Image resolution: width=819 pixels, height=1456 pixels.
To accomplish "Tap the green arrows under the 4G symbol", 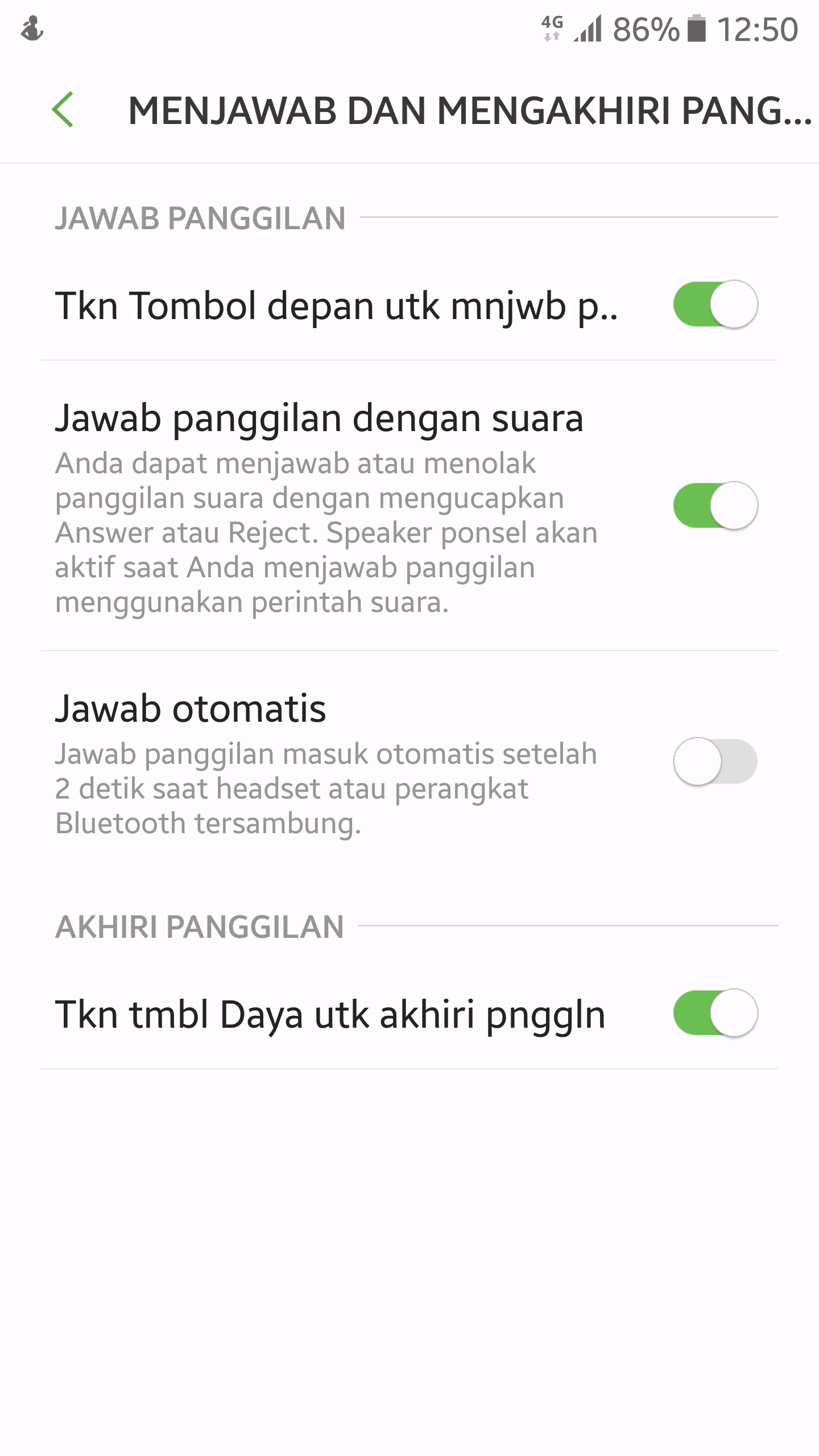I will (551, 37).
